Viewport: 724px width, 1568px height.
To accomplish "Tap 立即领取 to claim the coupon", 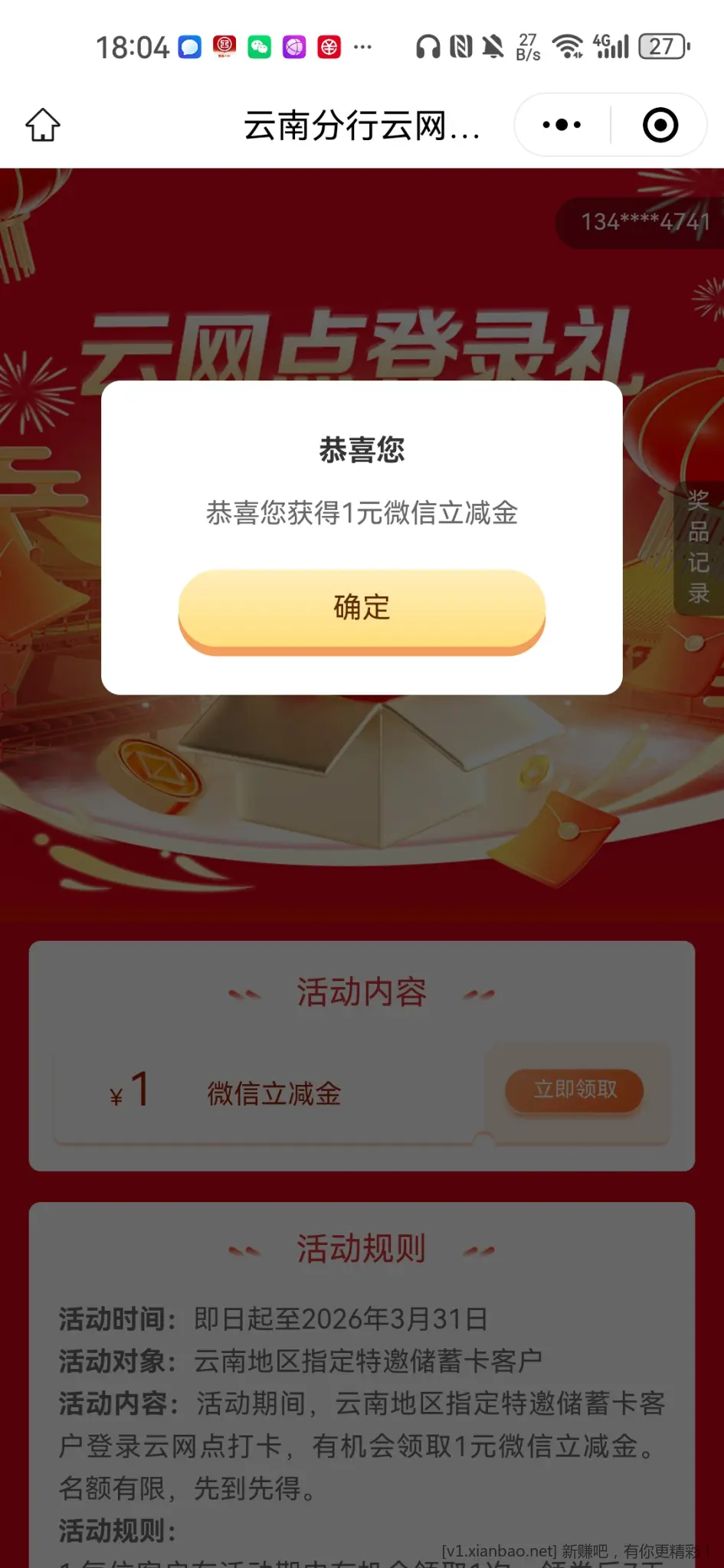I will point(575,1089).
